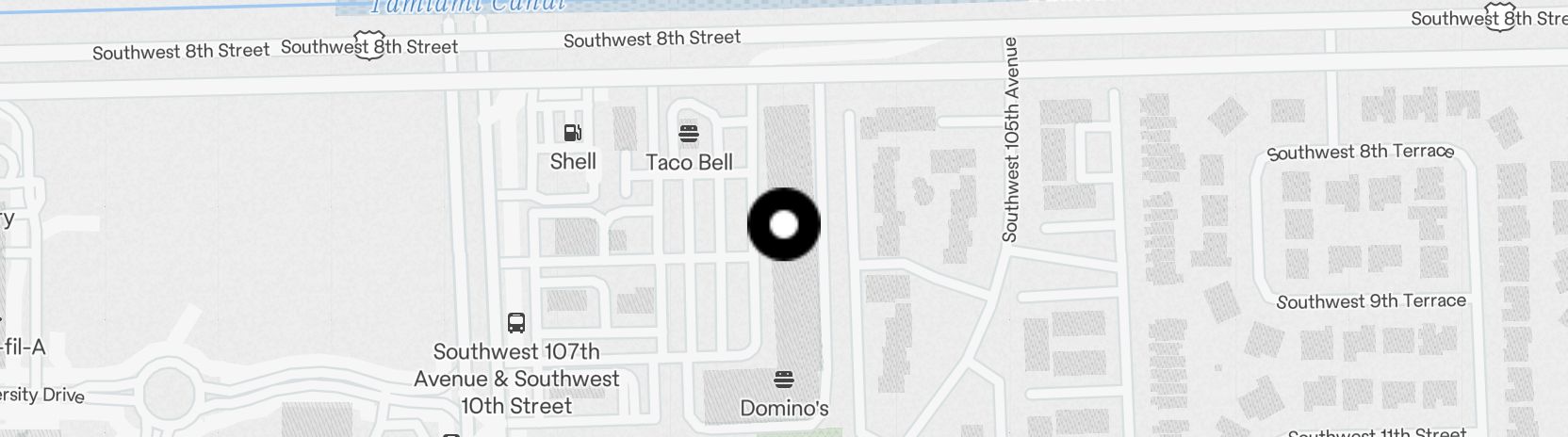
Task: Tap the Shell gas station marker
Action: click(573, 134)
